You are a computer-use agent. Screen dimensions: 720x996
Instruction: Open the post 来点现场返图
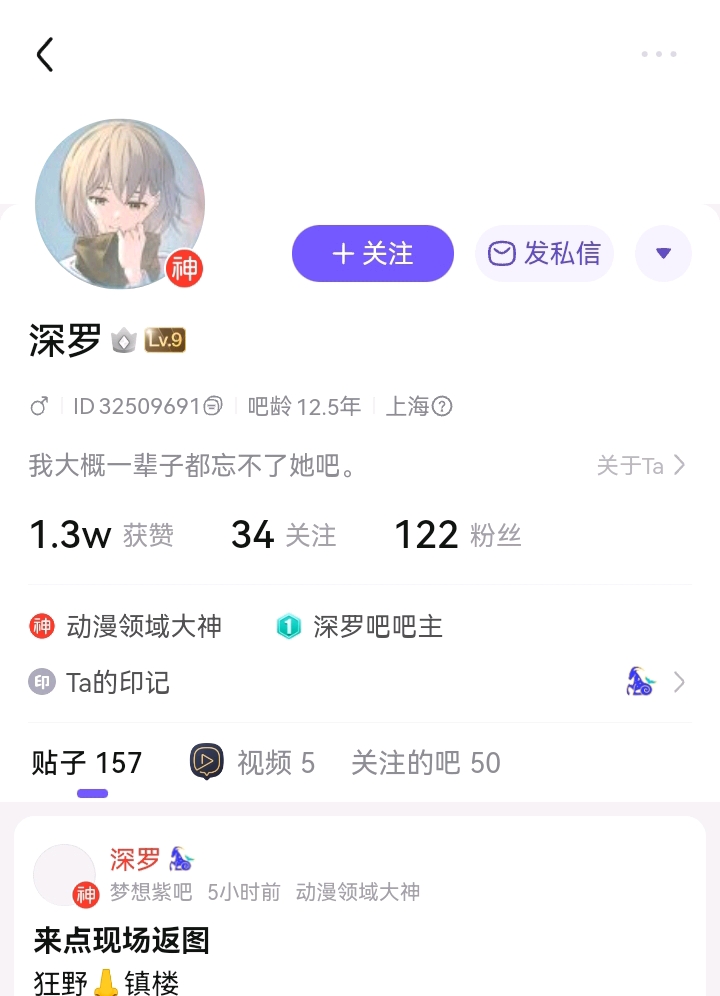point(122,940)
